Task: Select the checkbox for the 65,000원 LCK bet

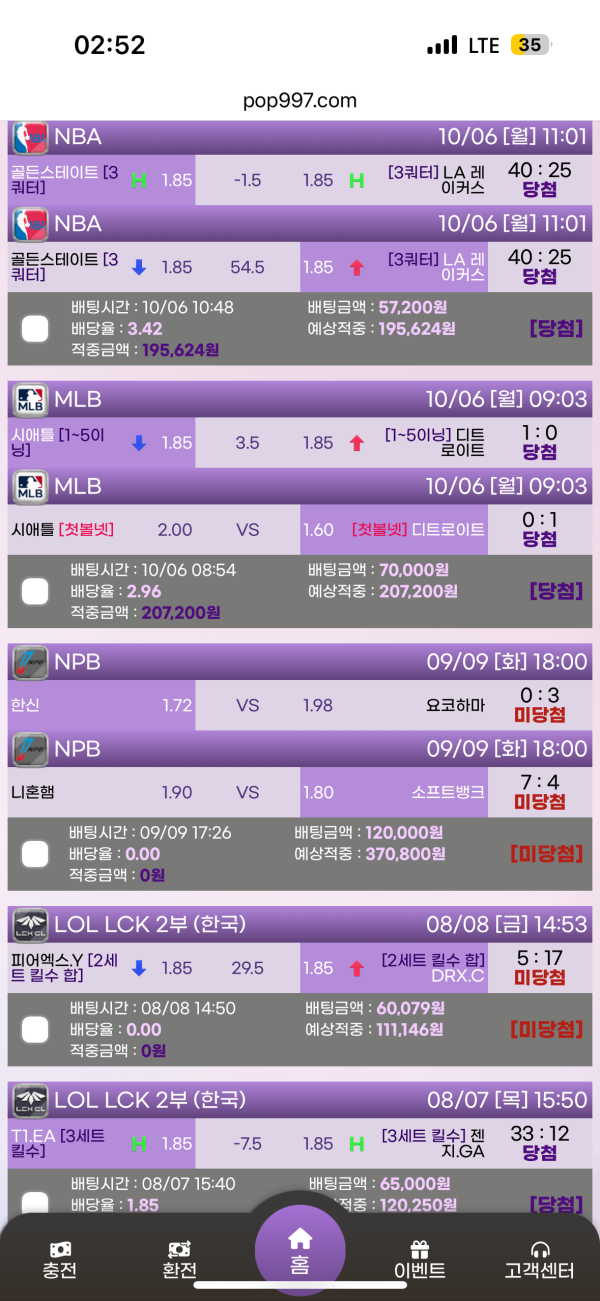Action: coord(35,1203)
